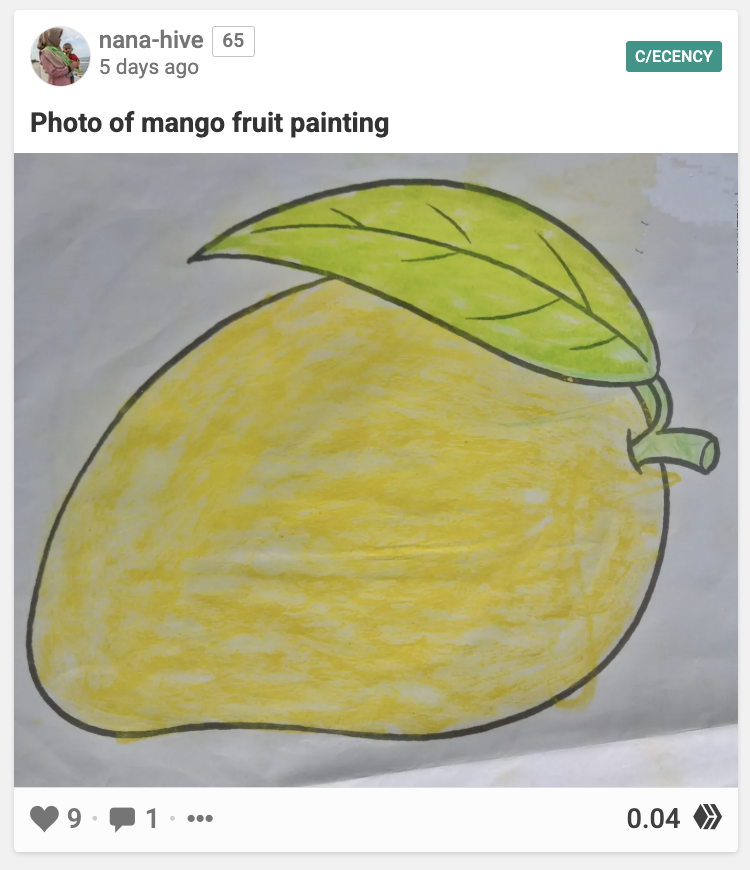Open the C/ECENCY community tag
This screenshot has height=870, width=750.
click(673, 56)
